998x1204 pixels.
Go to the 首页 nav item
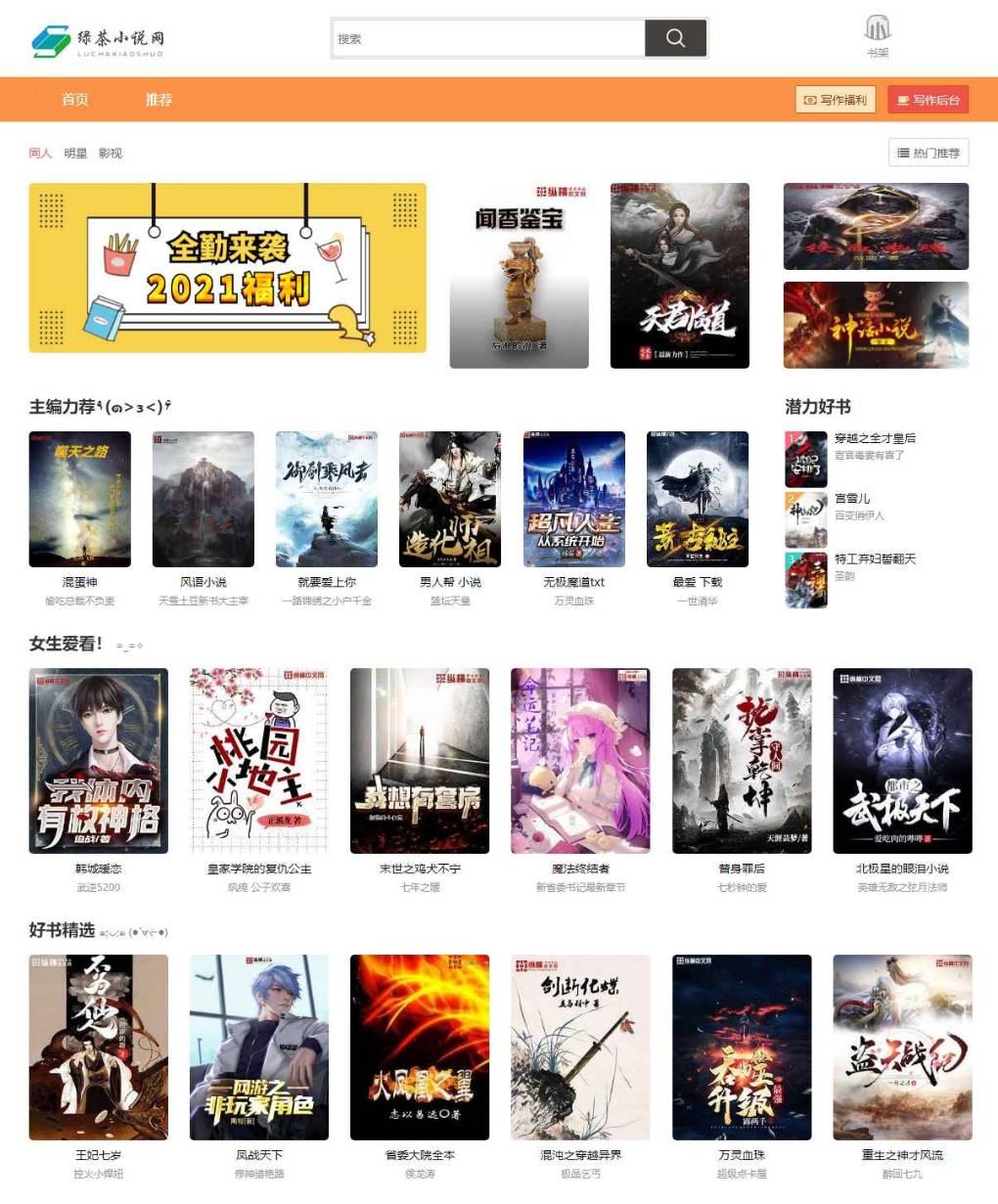coord(75,100)
